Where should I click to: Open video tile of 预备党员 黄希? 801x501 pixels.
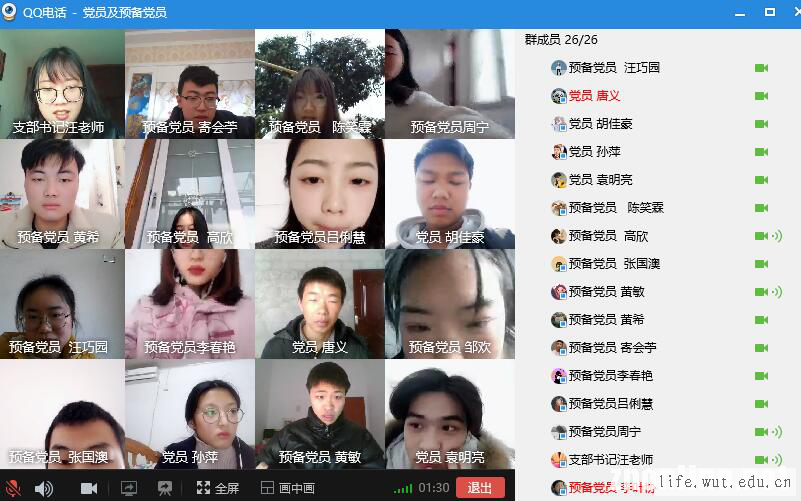click(62, 193)
